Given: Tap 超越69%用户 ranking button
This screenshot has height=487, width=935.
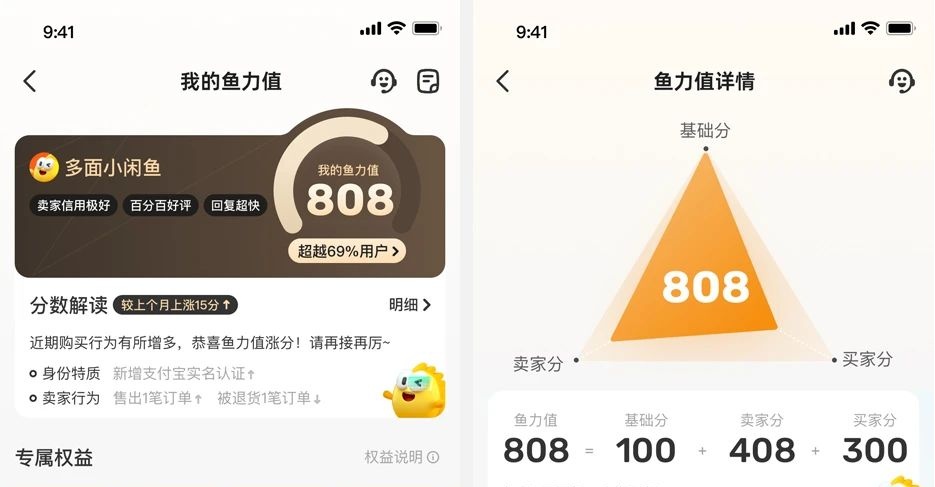Looking at the screenshot, I should coord(347,251).
